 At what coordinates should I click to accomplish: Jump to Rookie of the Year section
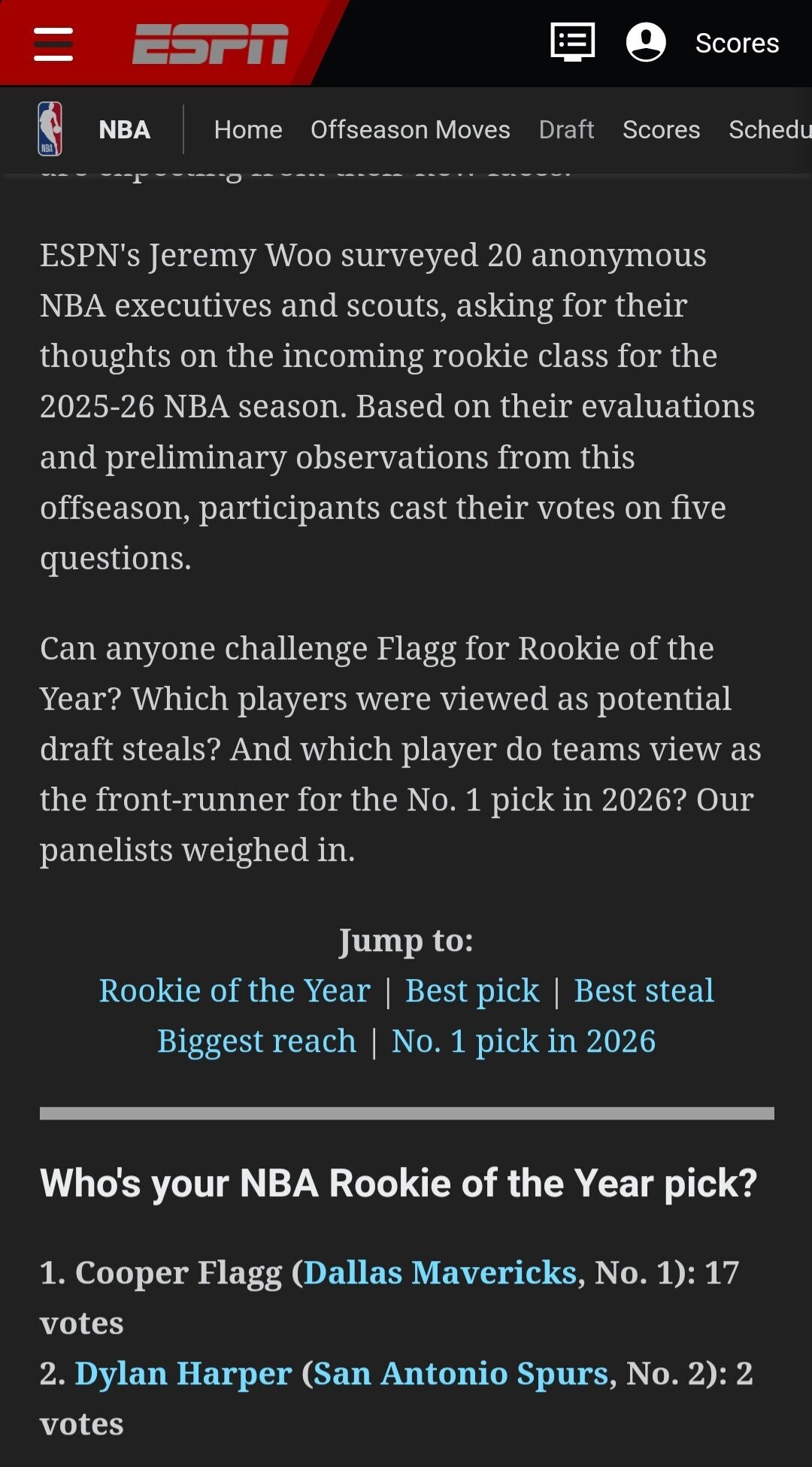[x=235, y=990]
